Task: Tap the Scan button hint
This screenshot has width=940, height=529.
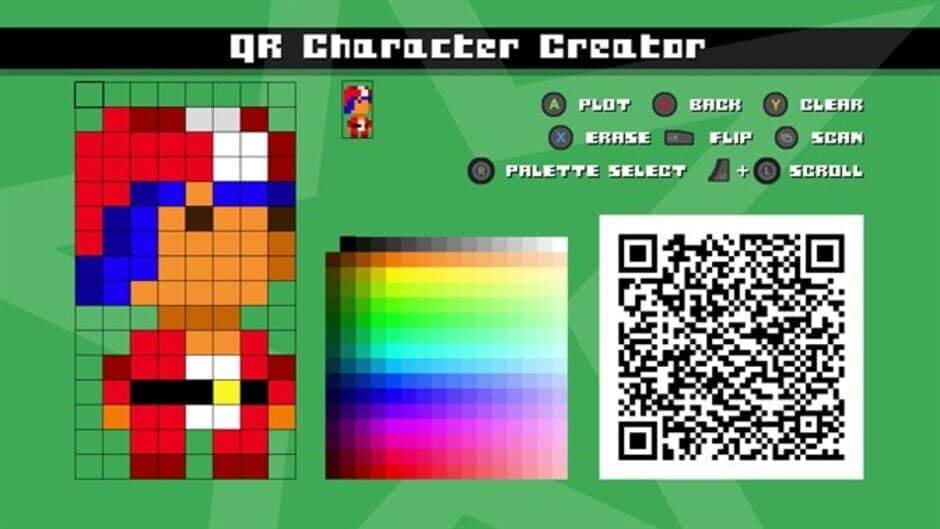Action: click(819, 137)
